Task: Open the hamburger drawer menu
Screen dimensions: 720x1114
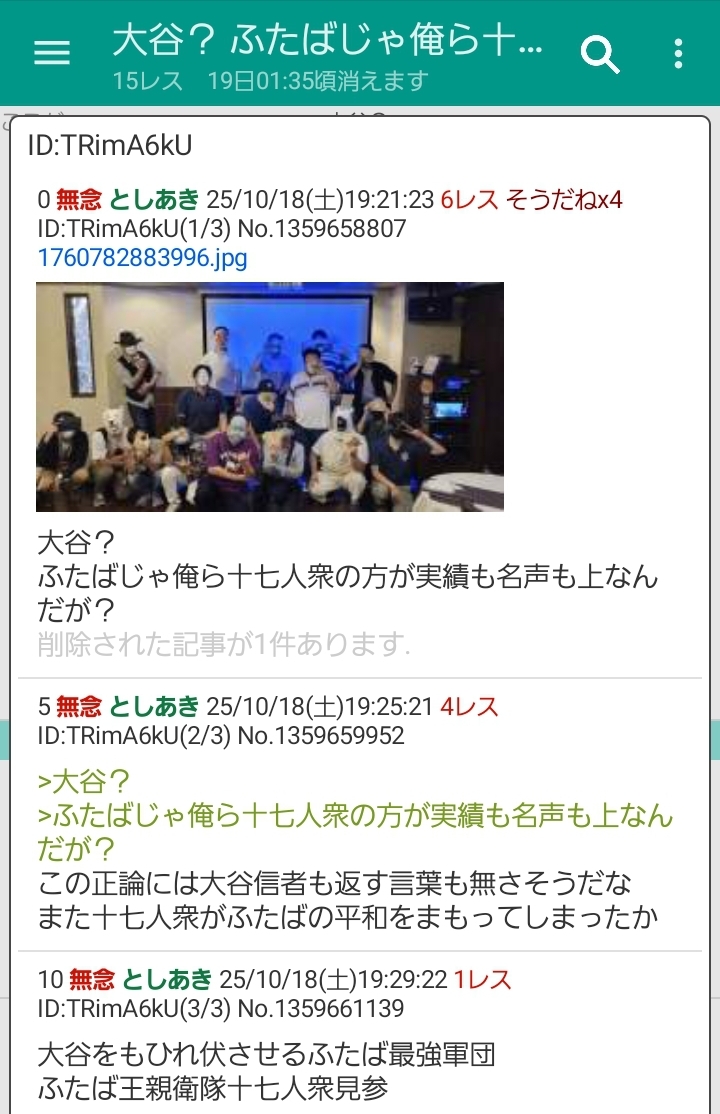Action: [x=52, y=53]
